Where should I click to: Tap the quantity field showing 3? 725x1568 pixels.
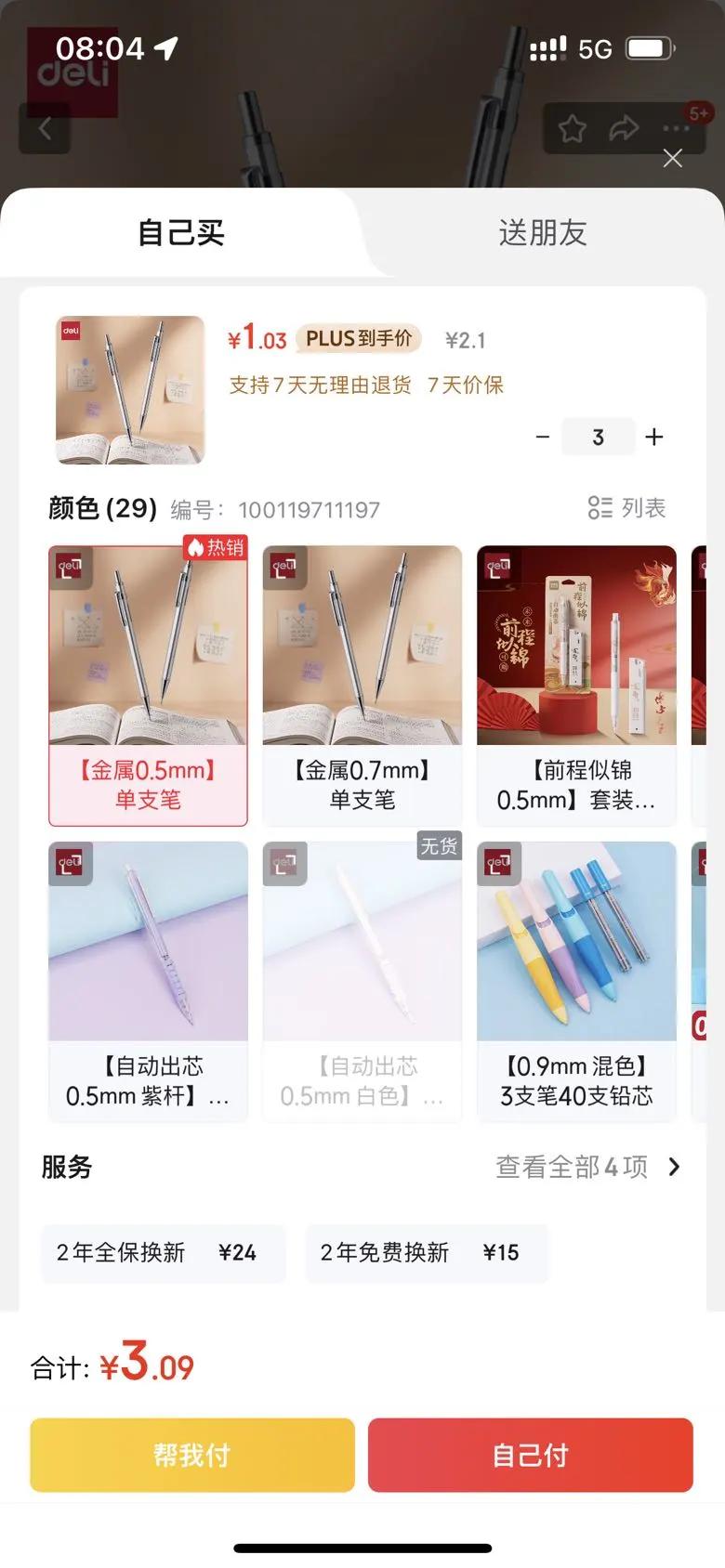tap(598, 437)
